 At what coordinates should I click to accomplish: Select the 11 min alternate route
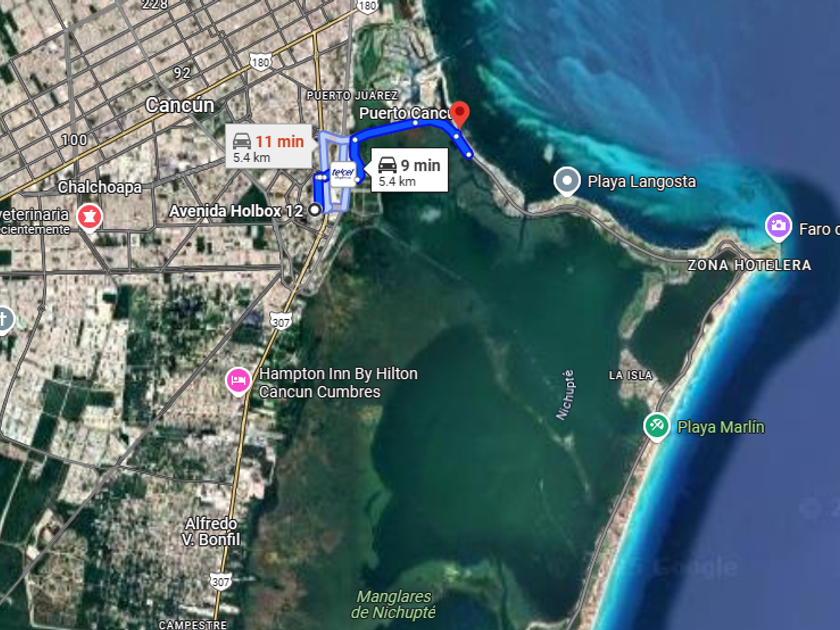(x=268, y=146)
